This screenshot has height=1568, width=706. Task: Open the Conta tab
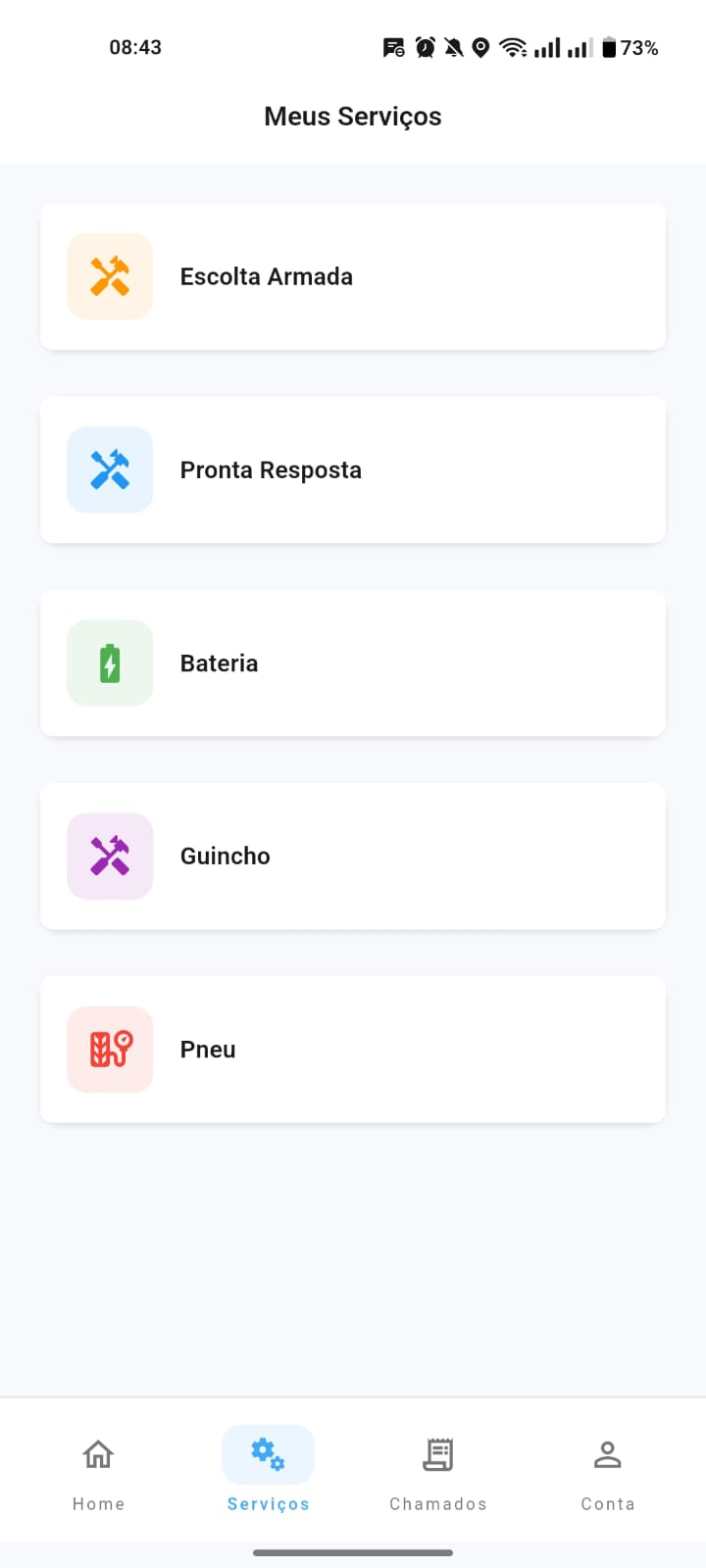click(x=607, y=1470)
